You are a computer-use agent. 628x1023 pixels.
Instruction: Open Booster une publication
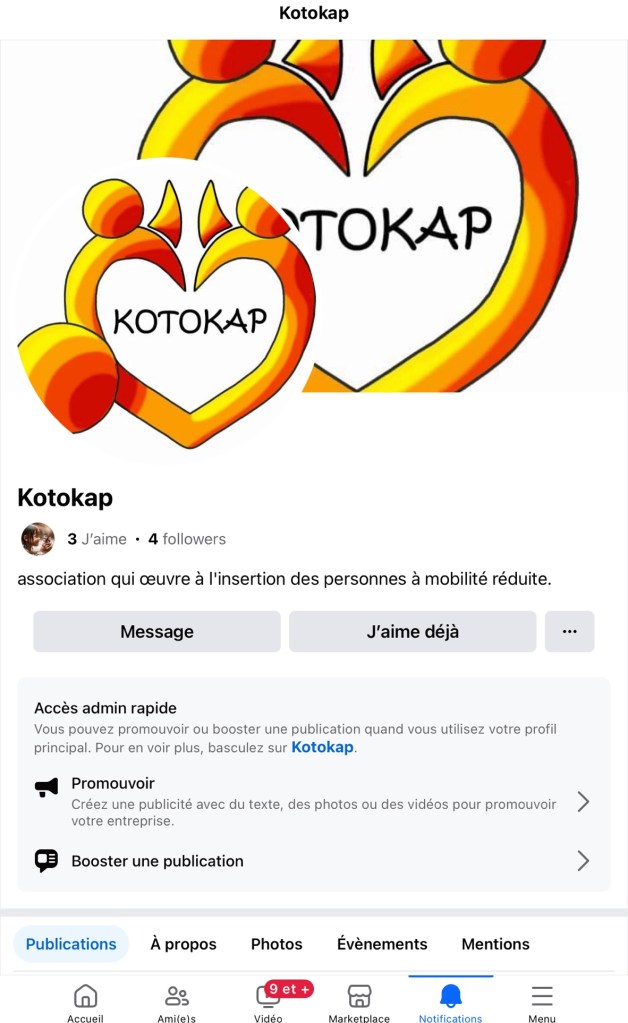[312, 861]
